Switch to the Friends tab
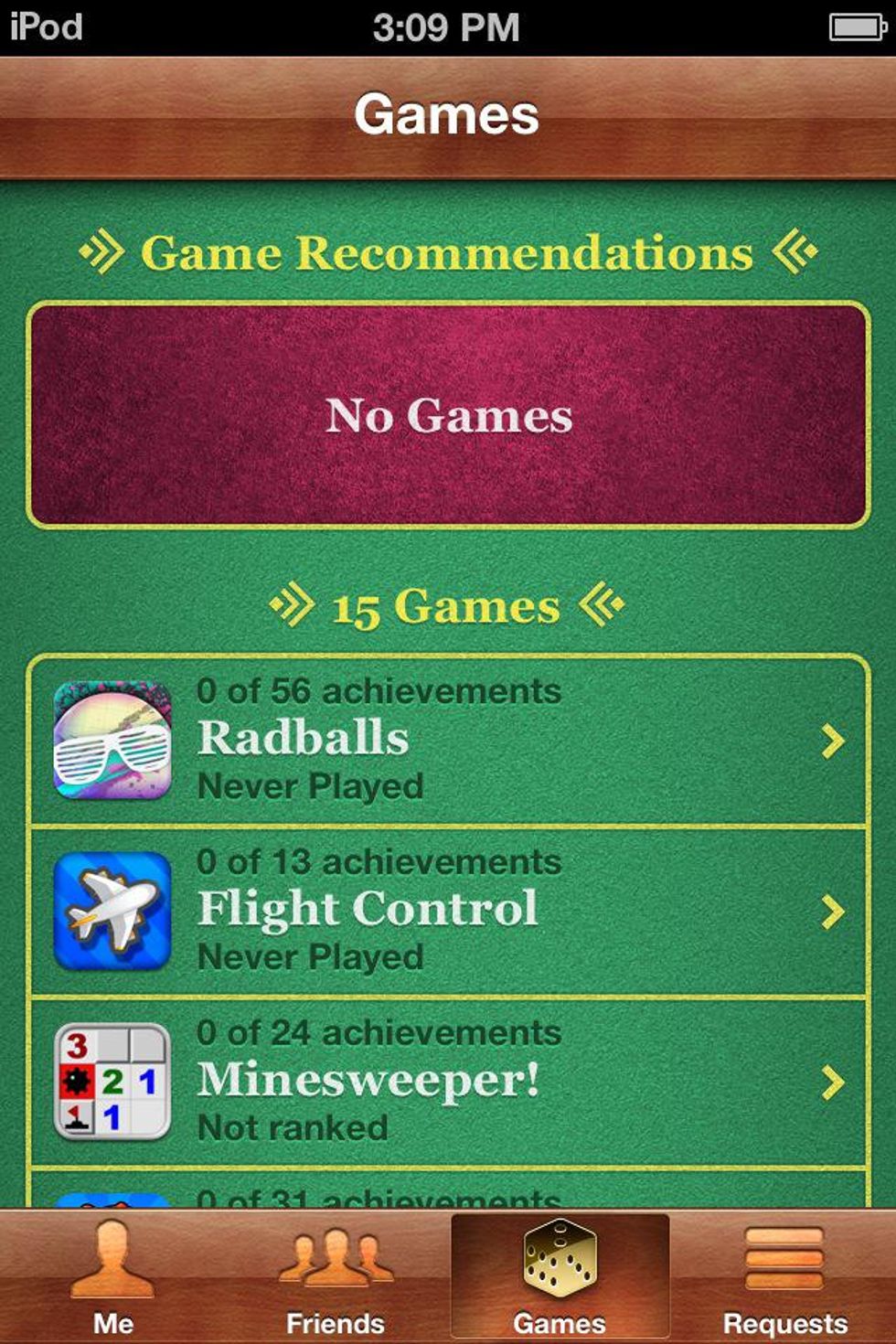This screenshot has width=896, height=1344. click(x=336, y=1277)
